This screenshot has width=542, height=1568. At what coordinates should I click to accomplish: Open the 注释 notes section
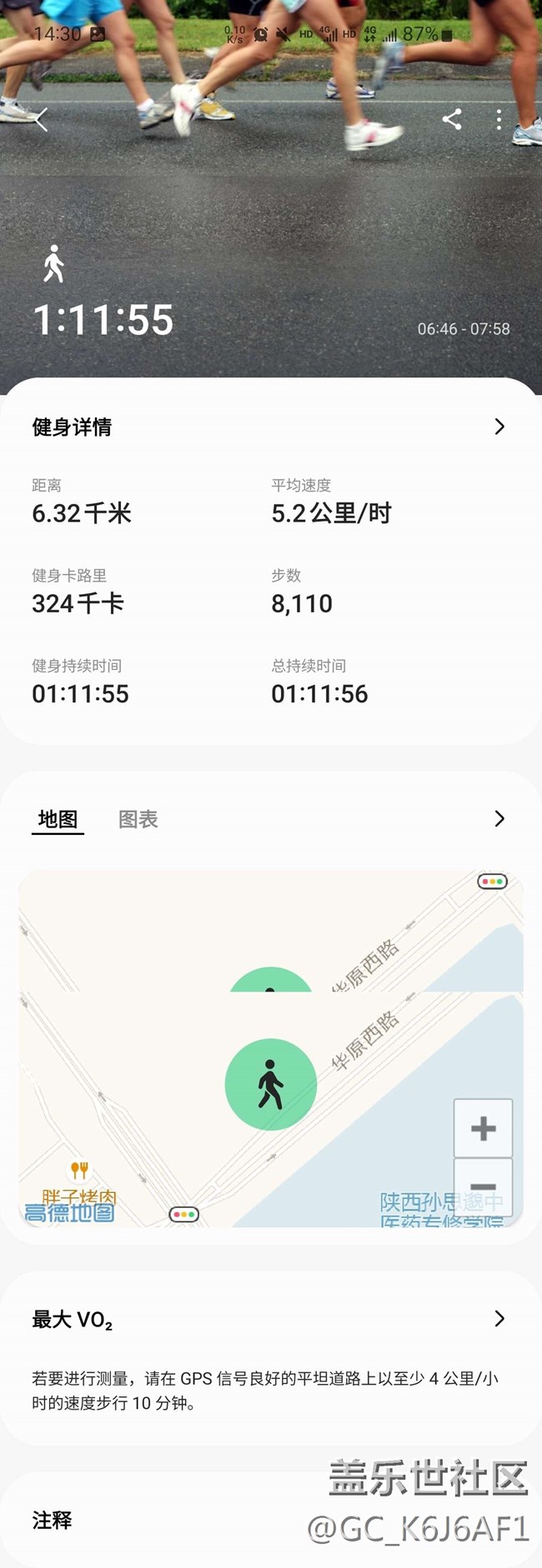(53, 1521)
